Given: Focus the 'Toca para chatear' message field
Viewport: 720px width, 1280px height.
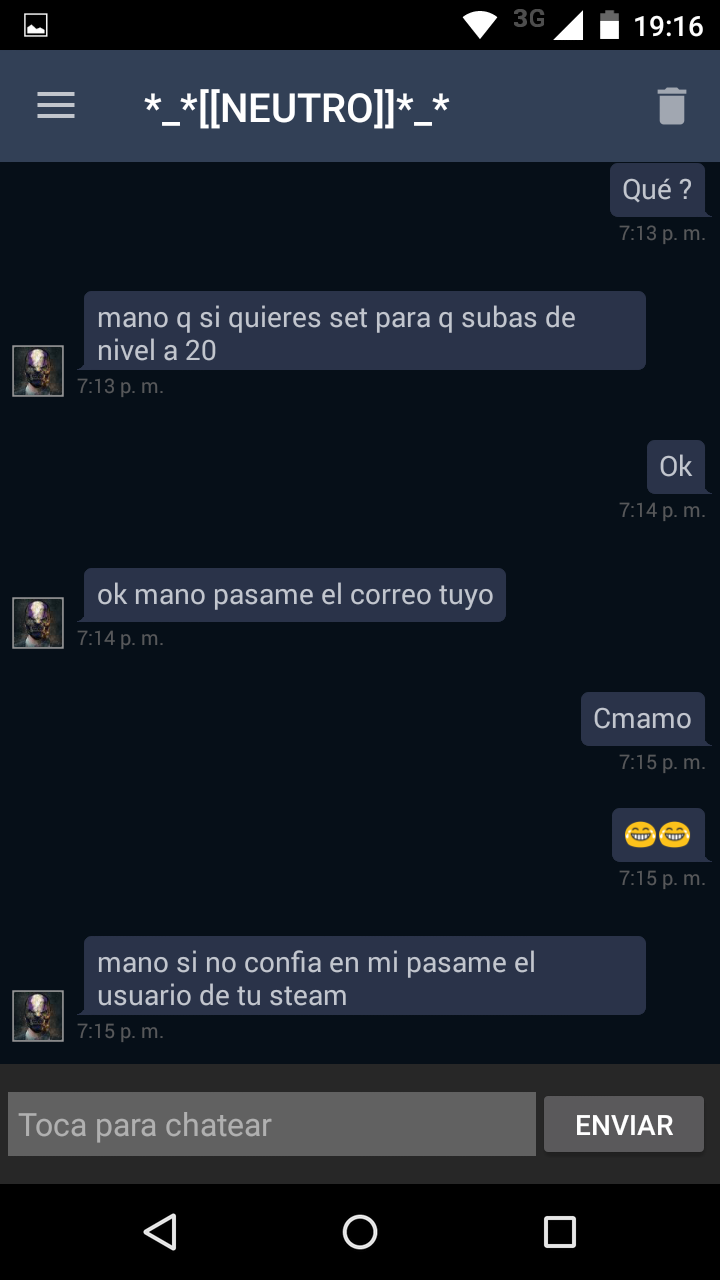Looking at the screenshot, I should [272, 1124].
